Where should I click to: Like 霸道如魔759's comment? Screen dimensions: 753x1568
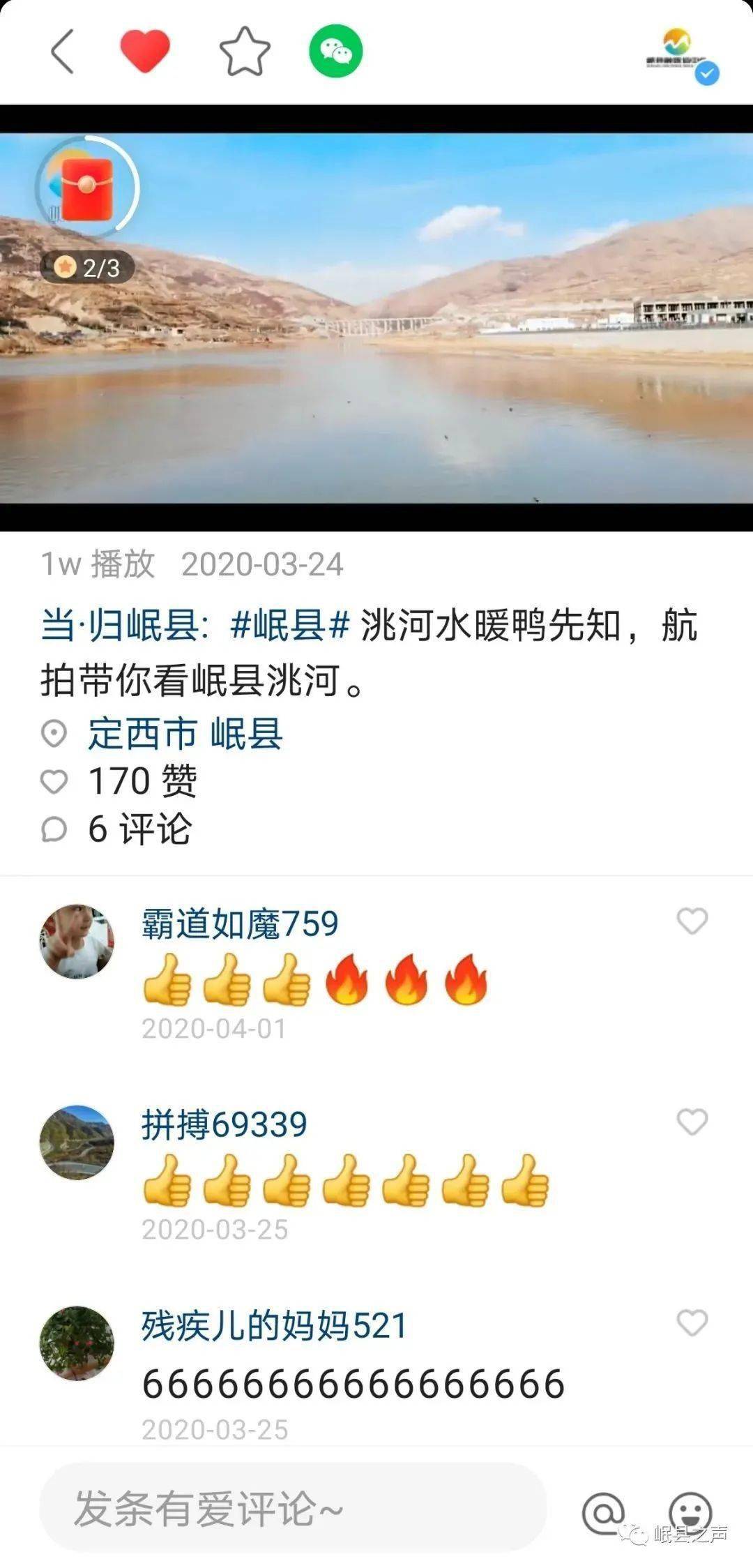tap(692, 921)
